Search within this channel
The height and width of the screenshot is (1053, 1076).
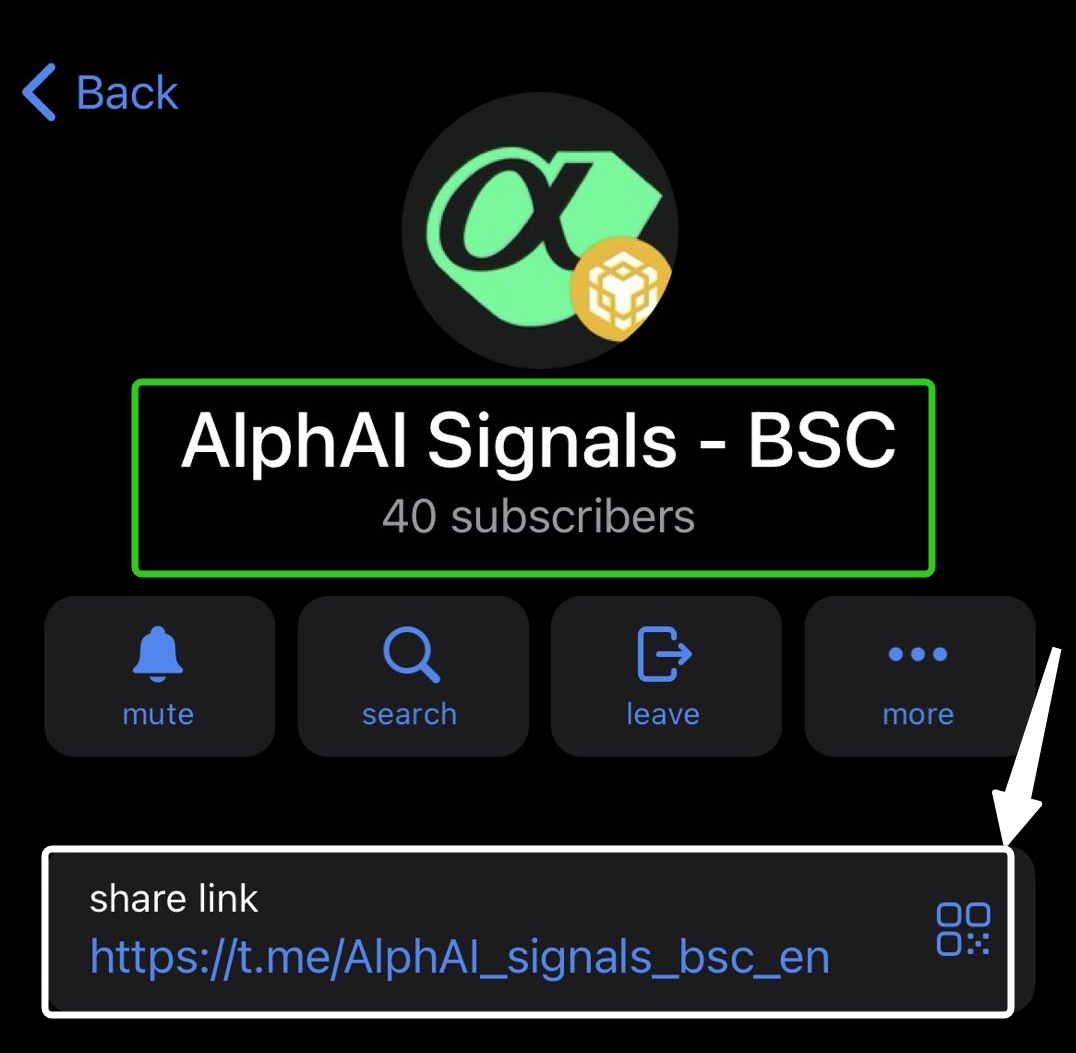[412, 676]
